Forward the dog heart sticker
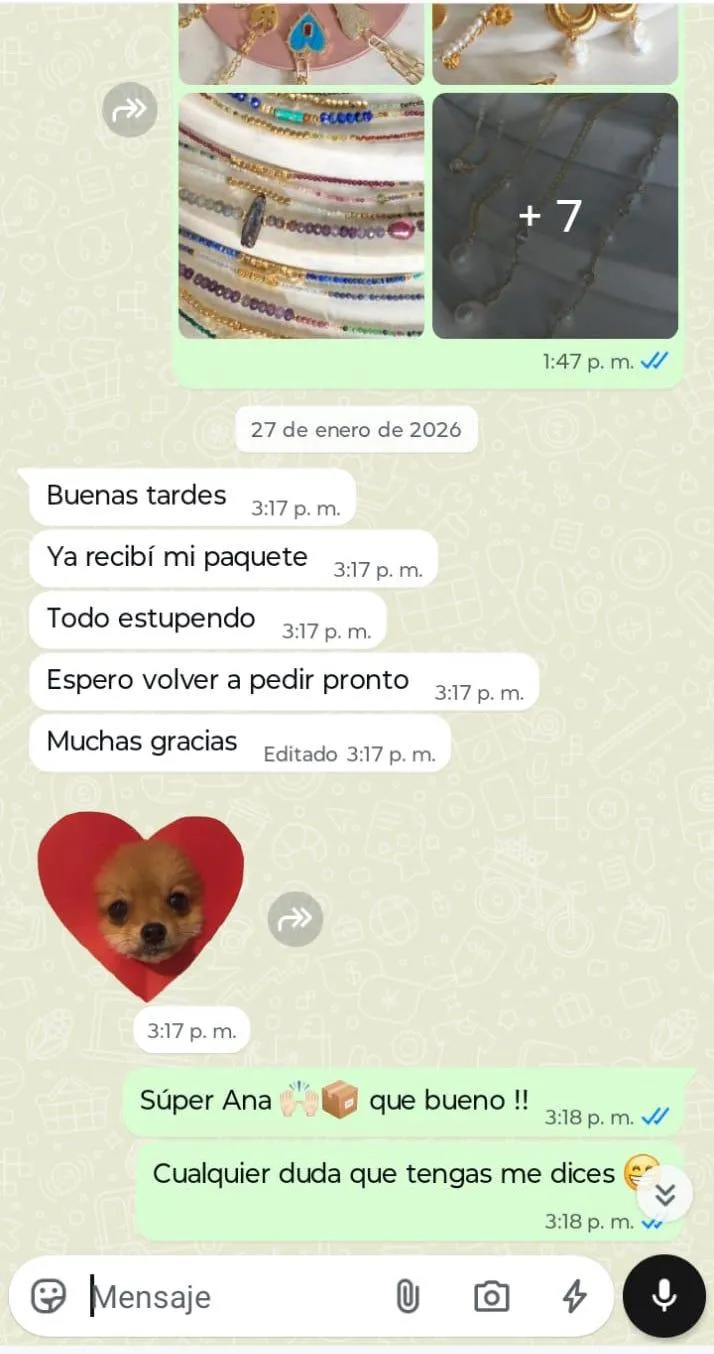The width and height of the screenshot is (714, 1354). pos(295,918)
